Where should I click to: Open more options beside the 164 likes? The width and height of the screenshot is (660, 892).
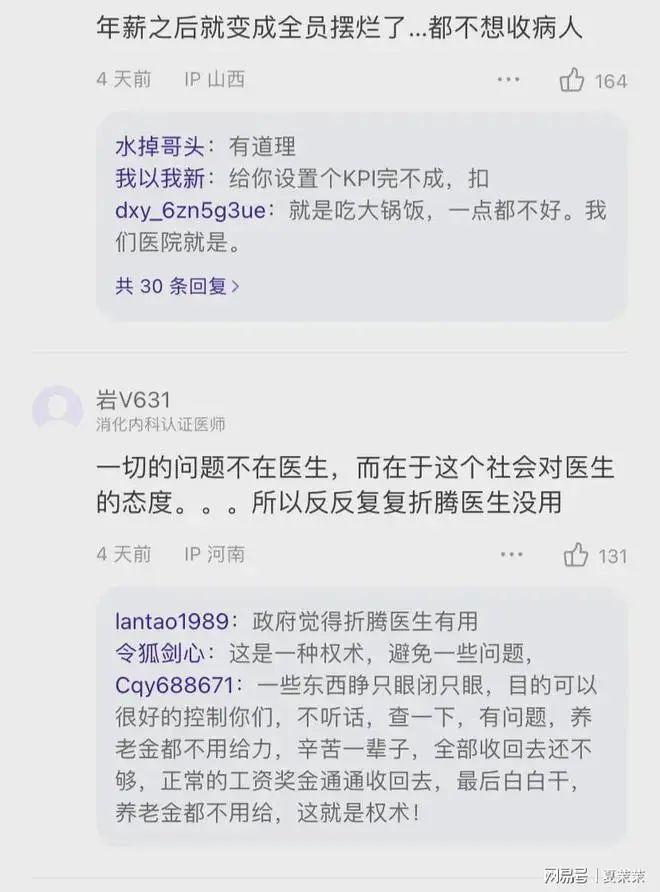pyautogui.click(x=509, y=79)
